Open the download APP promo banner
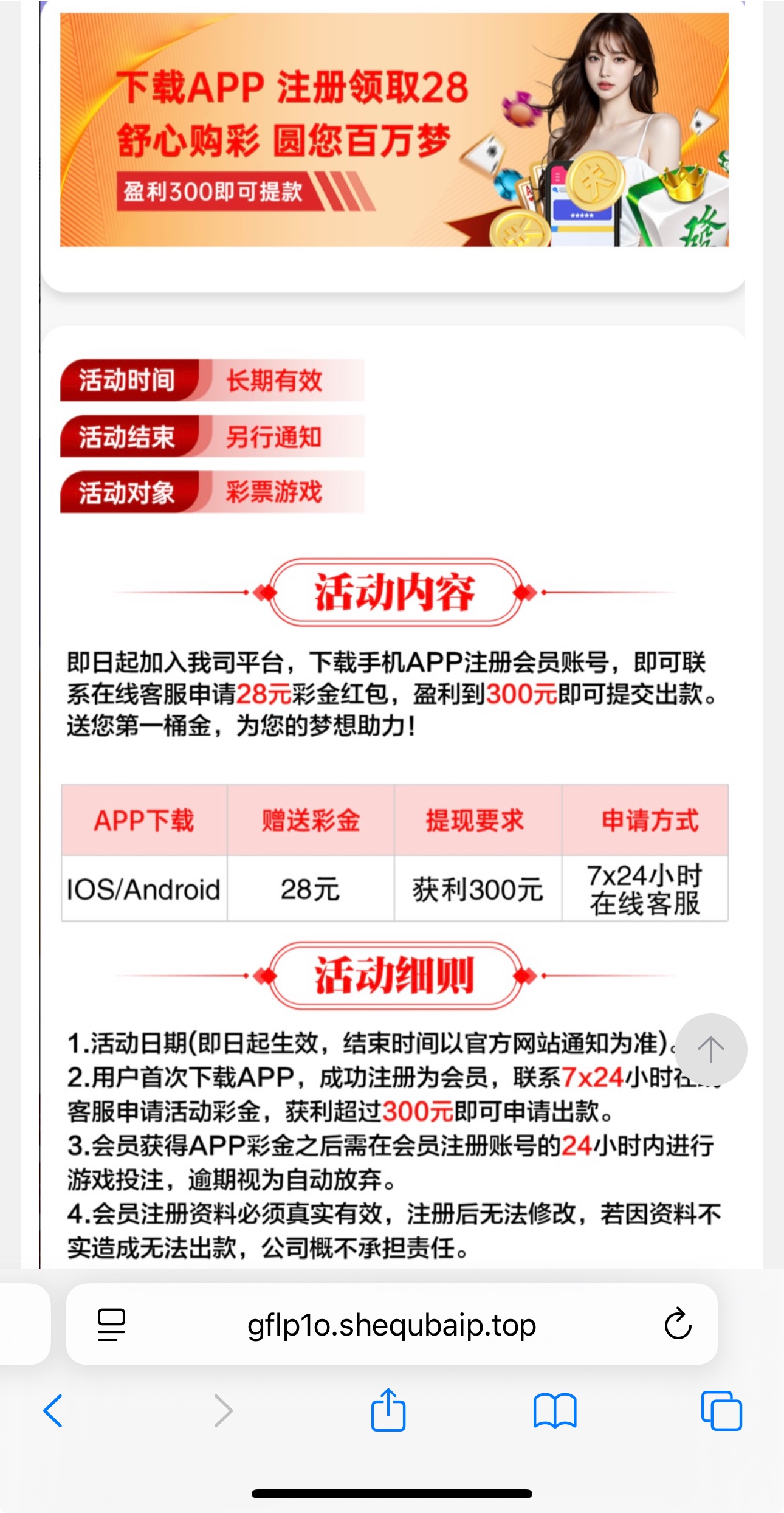784x1513 pixels. [x=394, y=129]
